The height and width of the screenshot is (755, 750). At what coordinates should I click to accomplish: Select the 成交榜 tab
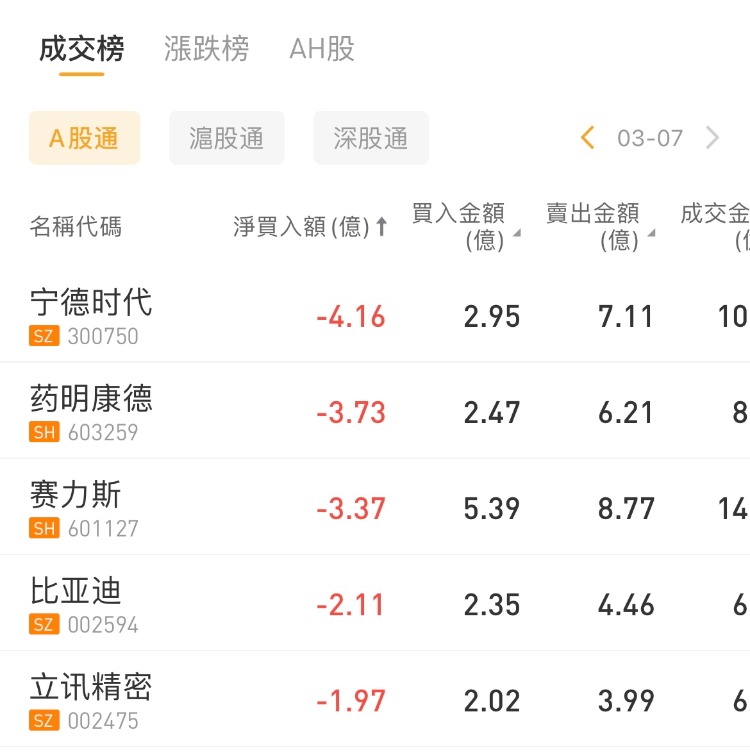click(x=81, y=49)
